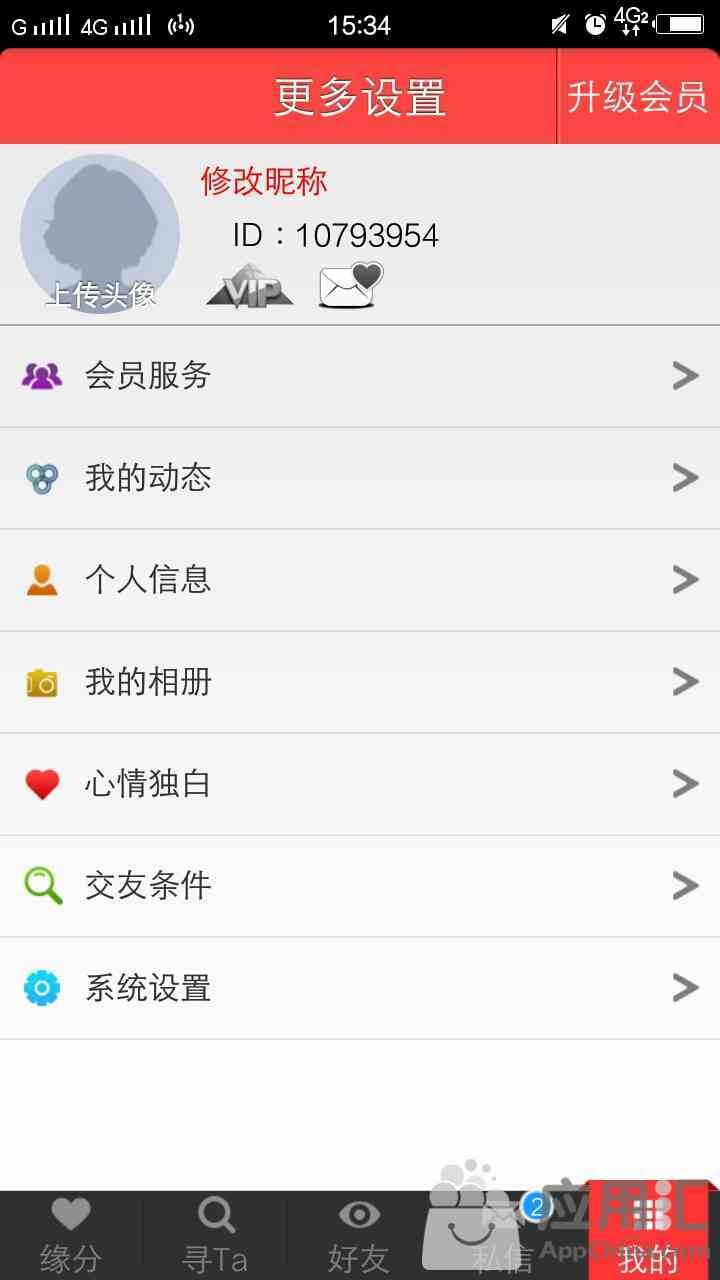Tap 升级会员 to upgrade membership
The width and height of the screenshot is (720, 1280).
coord(638,97)
